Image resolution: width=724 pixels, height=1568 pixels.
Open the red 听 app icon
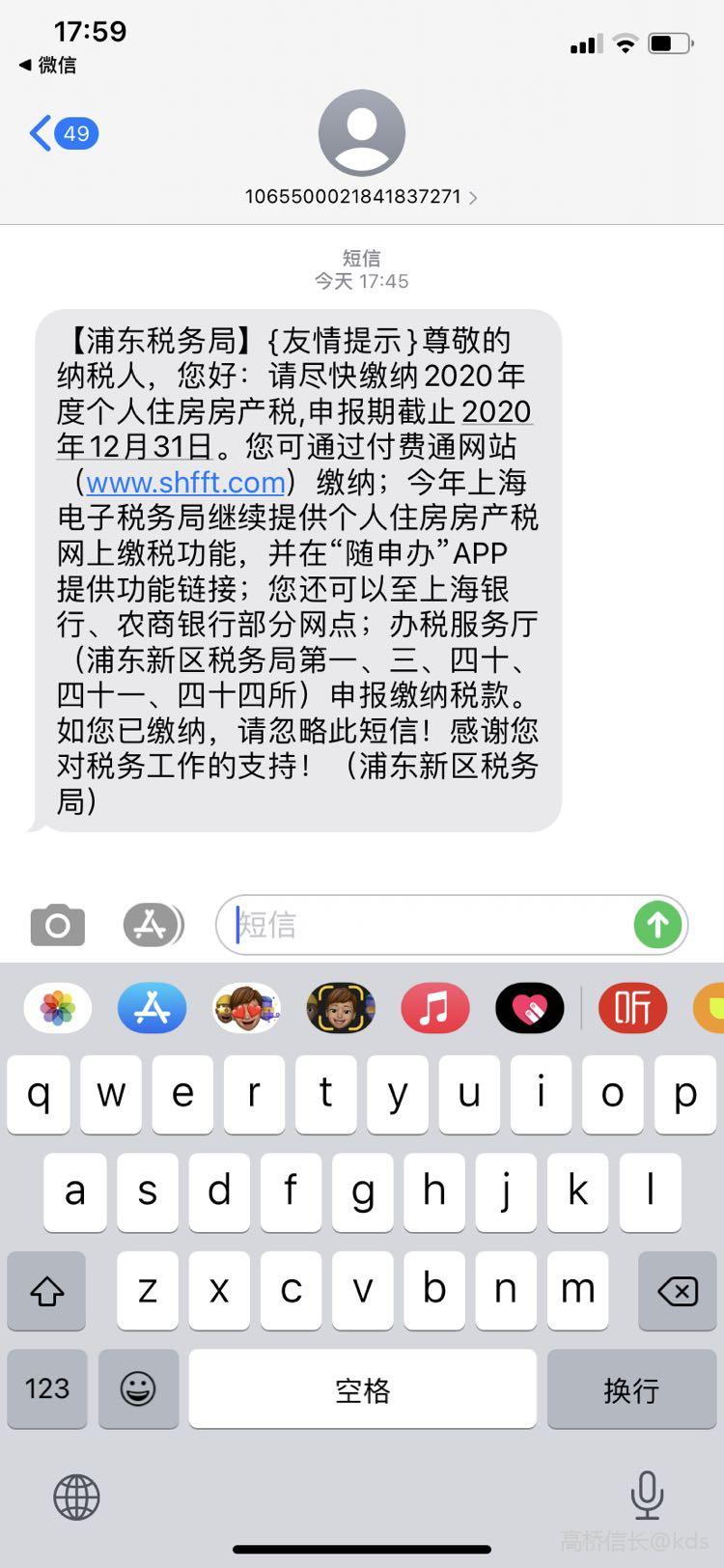click(632, 1007)
